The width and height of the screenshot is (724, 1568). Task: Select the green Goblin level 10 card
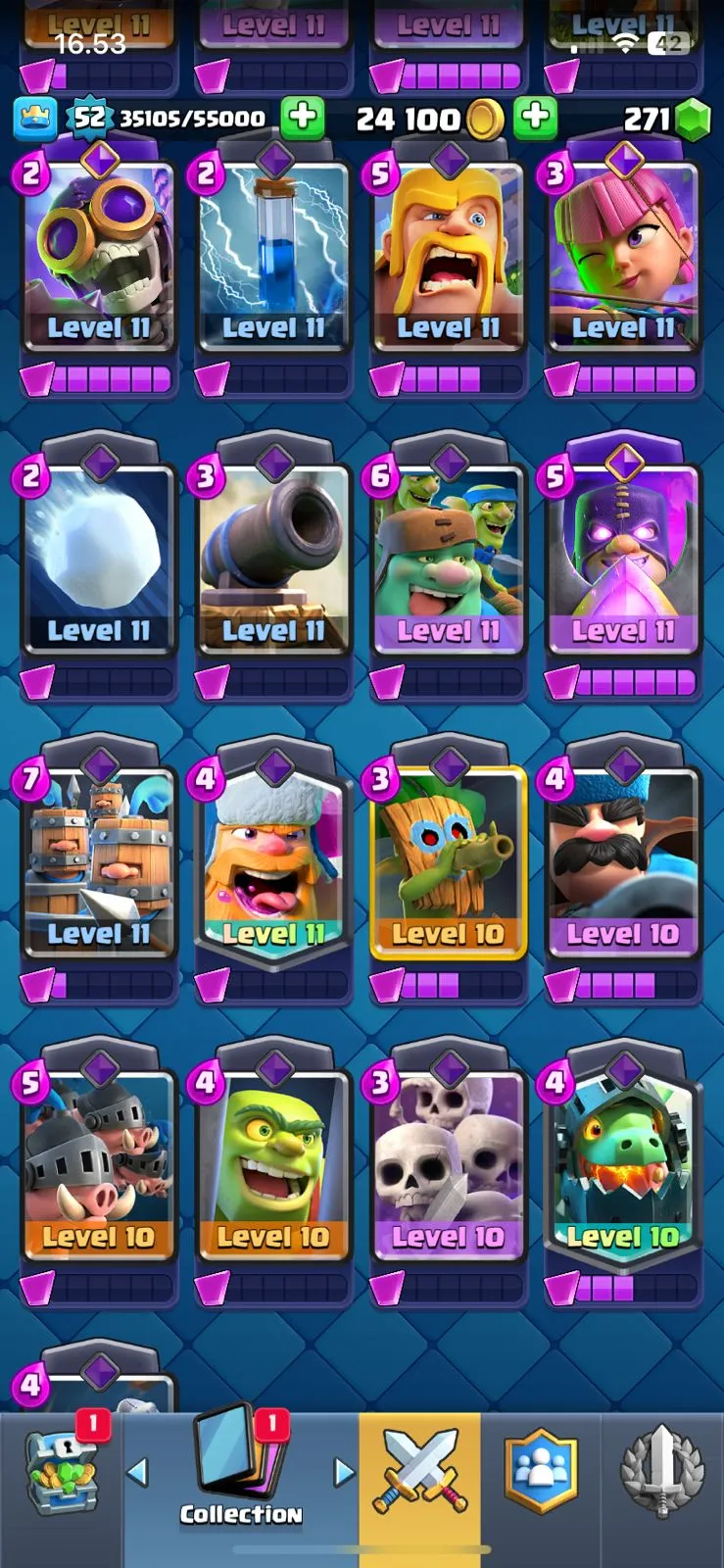point(273,1166)
